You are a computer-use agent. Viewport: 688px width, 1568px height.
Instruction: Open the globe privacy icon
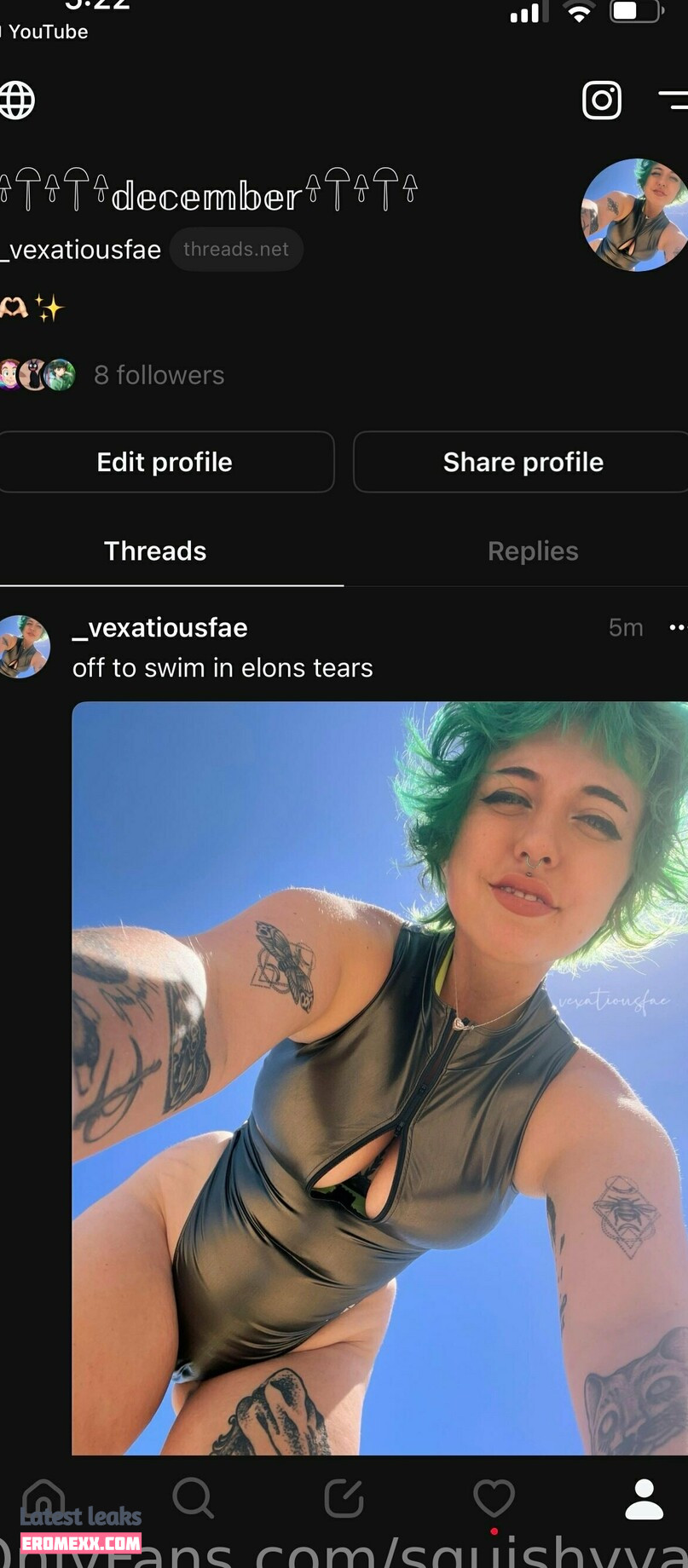pos(17,101)
